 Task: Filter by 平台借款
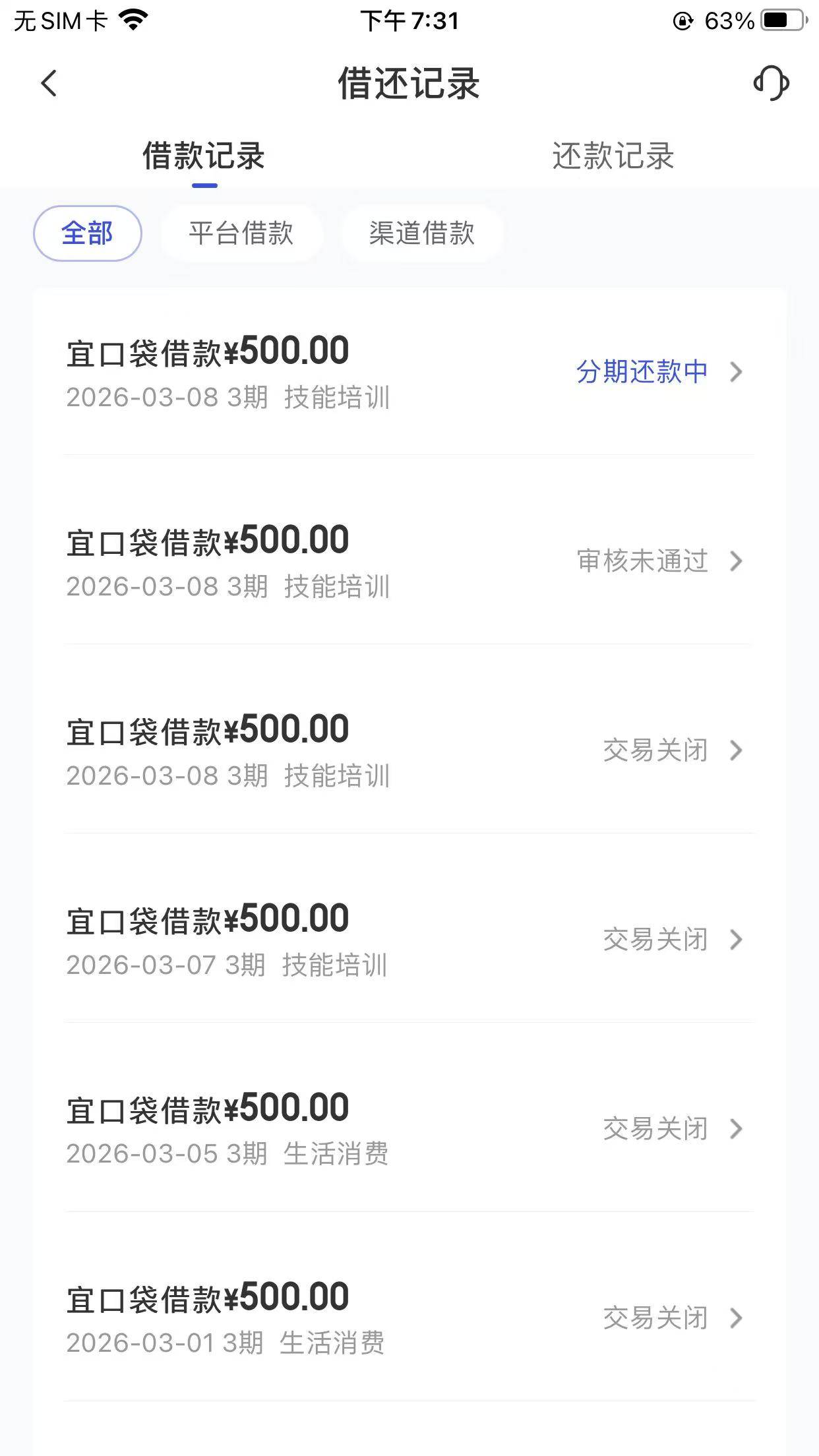point(241,233)
